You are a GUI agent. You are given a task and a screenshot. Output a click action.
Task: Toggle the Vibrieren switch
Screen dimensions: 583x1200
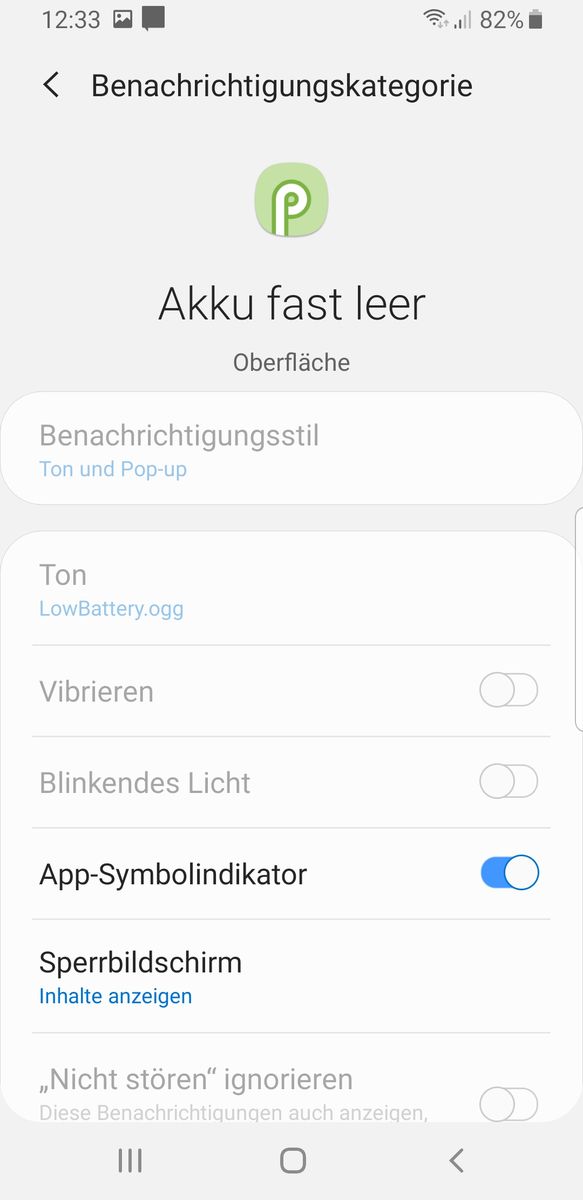509,691
